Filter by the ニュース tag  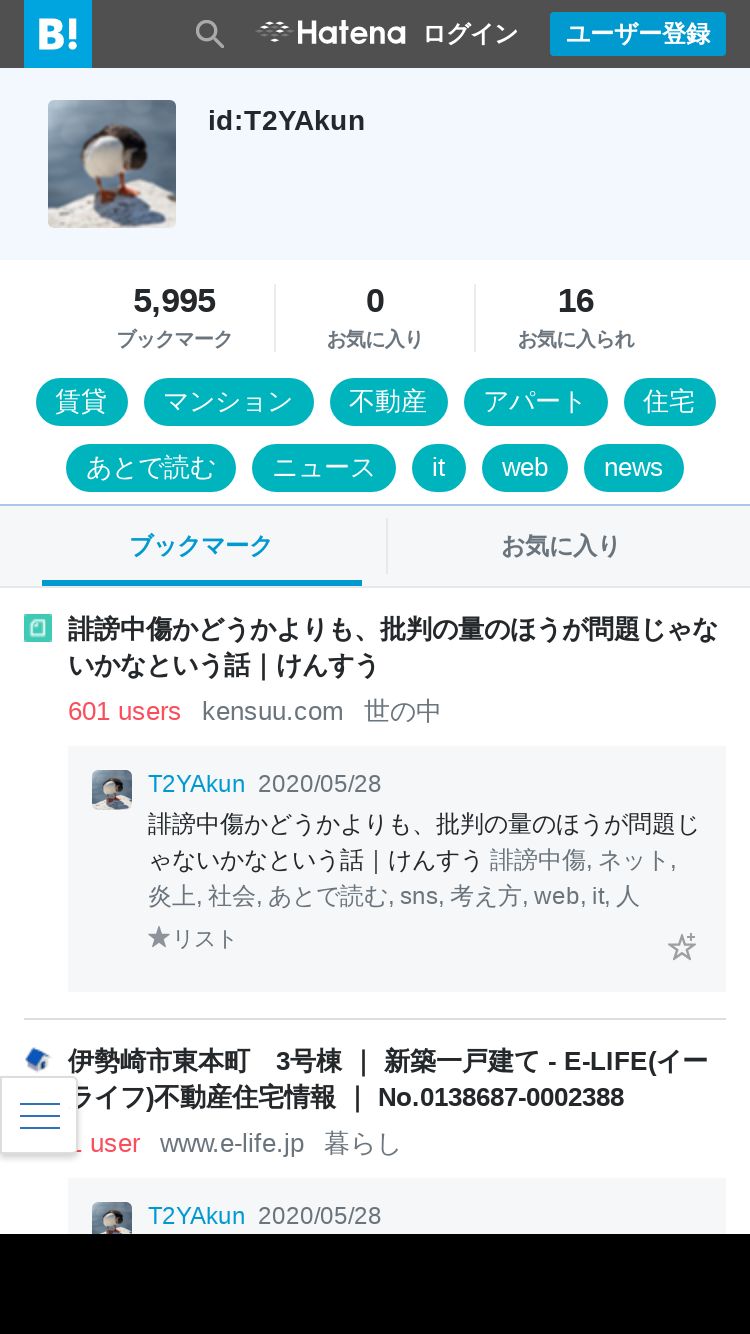point(324,468)
